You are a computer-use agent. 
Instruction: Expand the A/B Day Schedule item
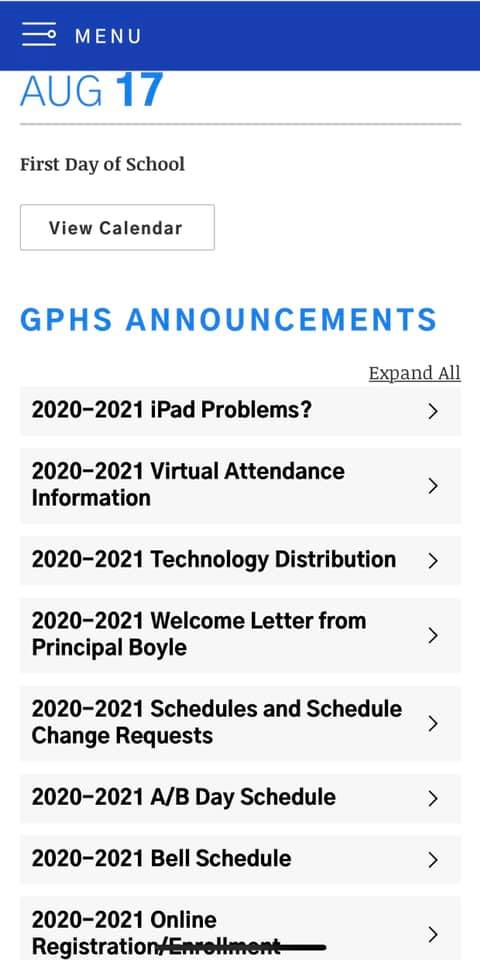pos(240,798)
